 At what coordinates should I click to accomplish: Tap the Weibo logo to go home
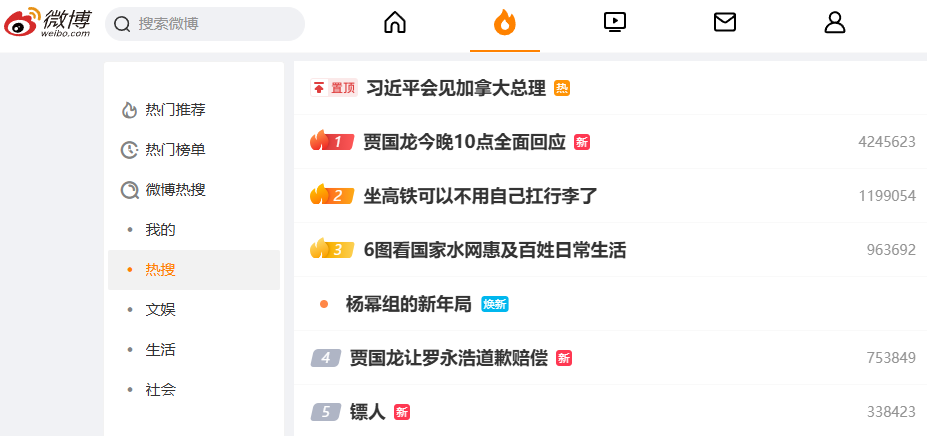48,23
